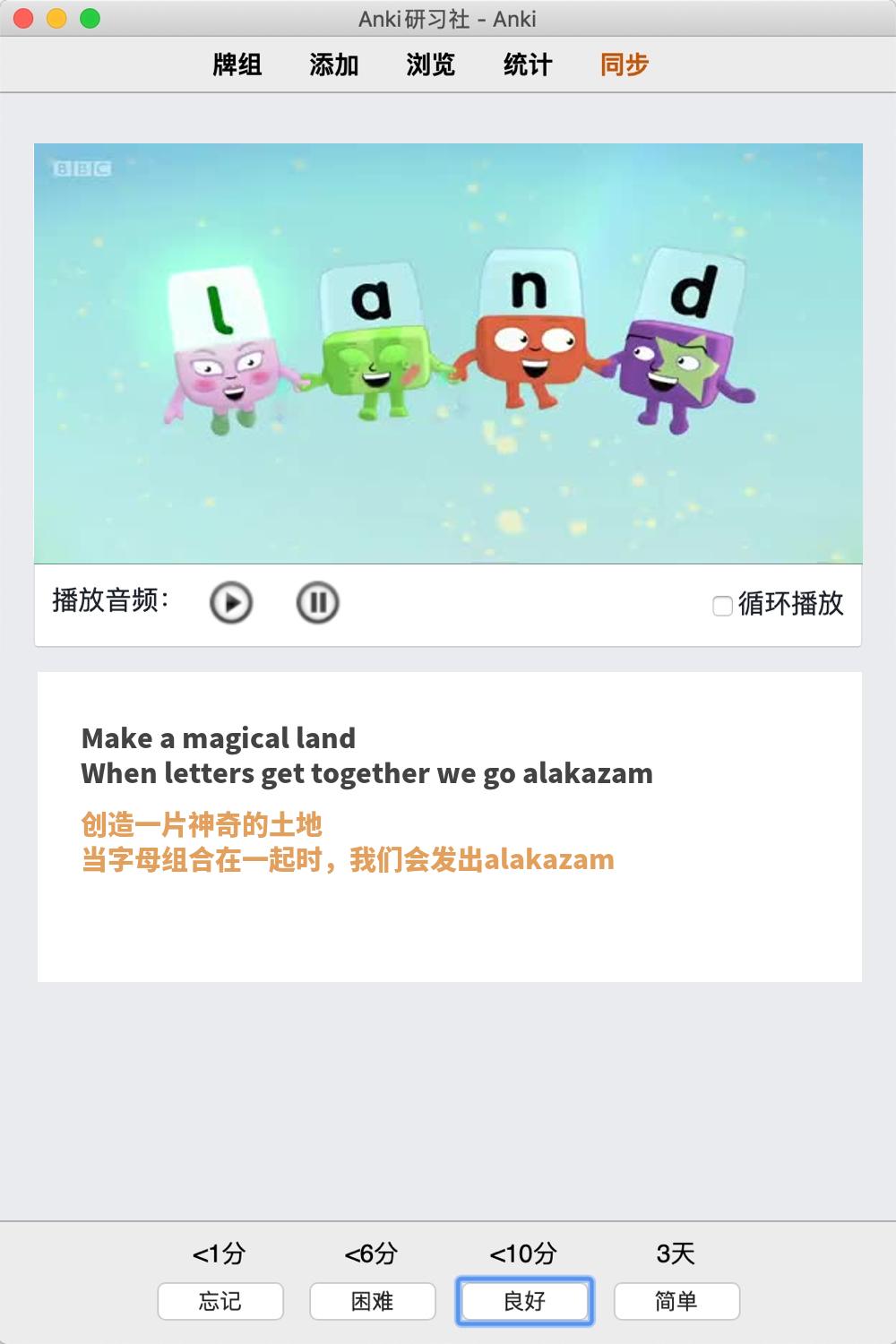Viewport: 896px width, 1344px height.
Task: Rate the card as 良好
Action: 524,1301
